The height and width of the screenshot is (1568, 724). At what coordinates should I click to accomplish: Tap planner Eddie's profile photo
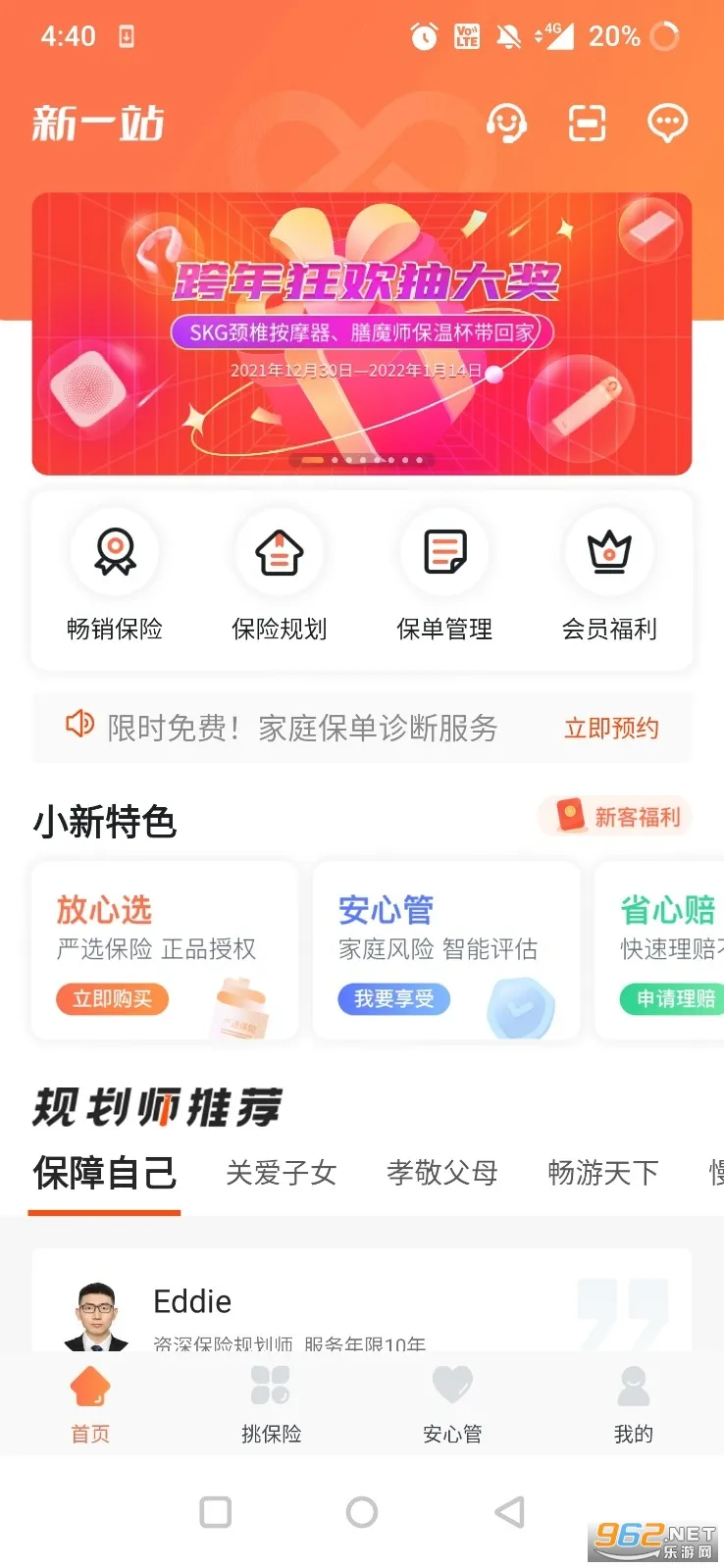click(98, 1314)
